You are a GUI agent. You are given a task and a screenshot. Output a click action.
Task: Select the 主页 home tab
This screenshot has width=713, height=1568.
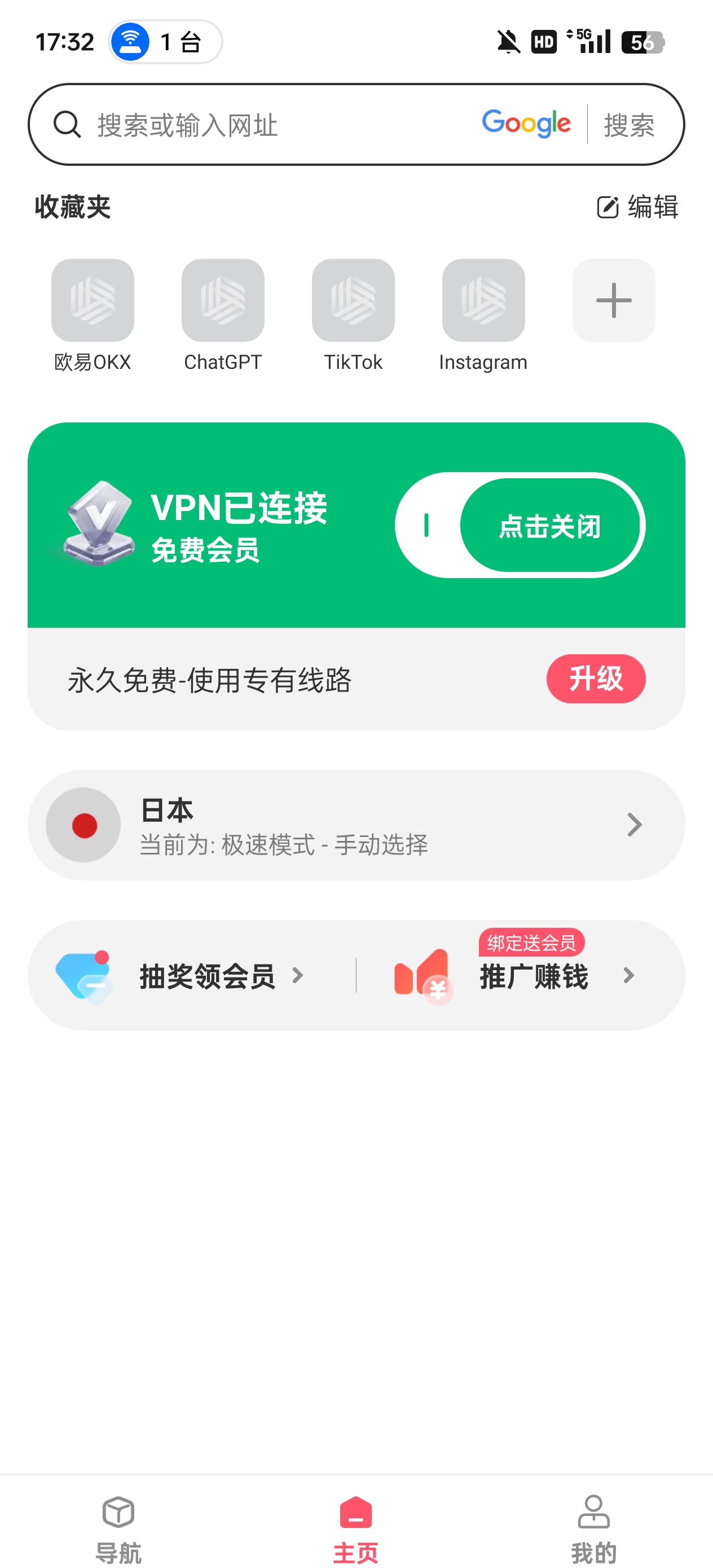(x=356, y=1527)
